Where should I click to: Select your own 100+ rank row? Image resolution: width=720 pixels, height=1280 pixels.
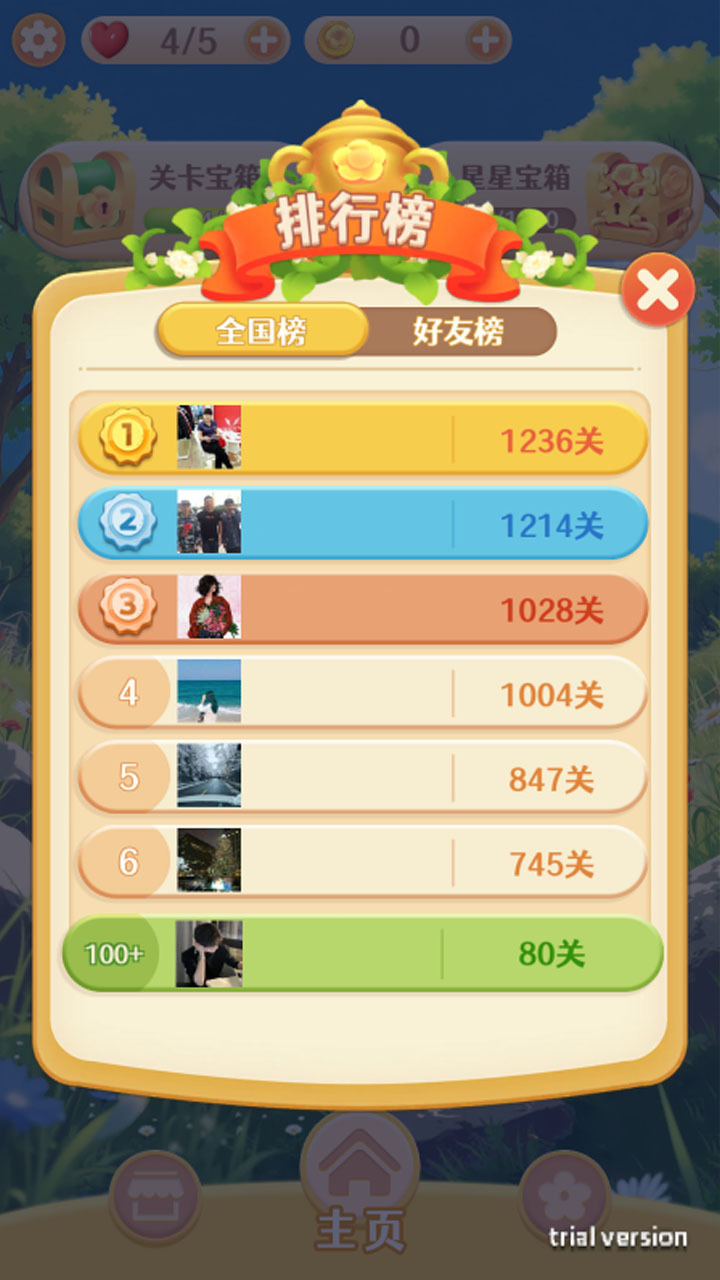(362, 952)
